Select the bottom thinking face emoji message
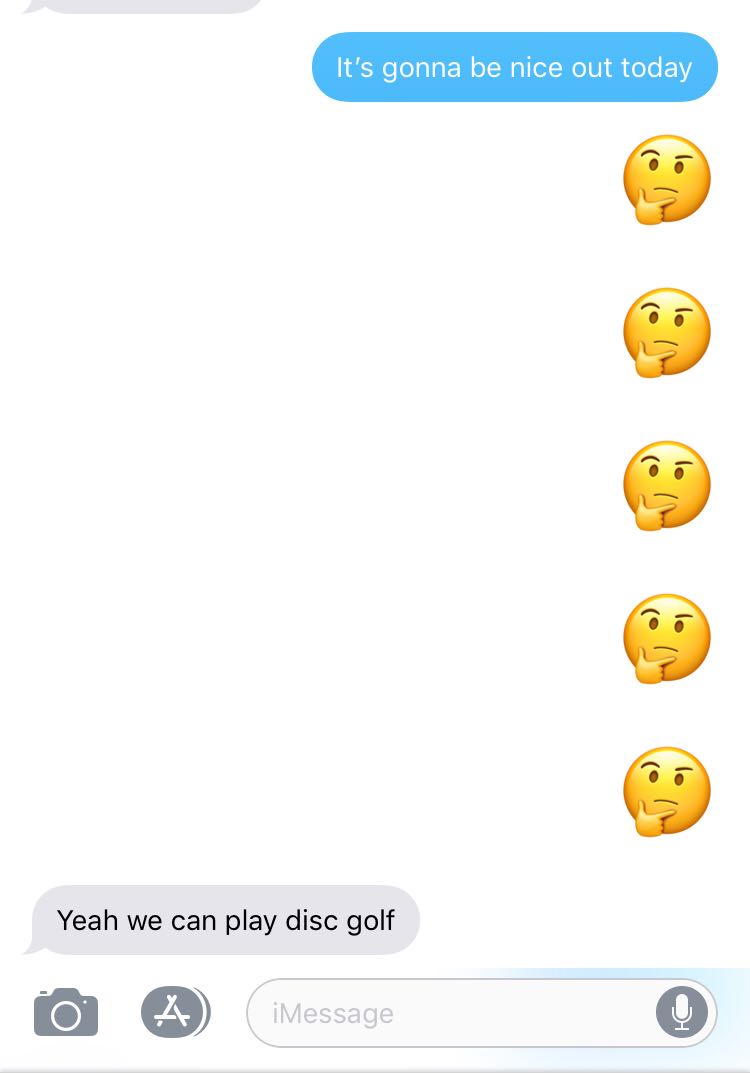Image resolution: width=750 pixels, height=1073 pixels. [x=667, y=790]
